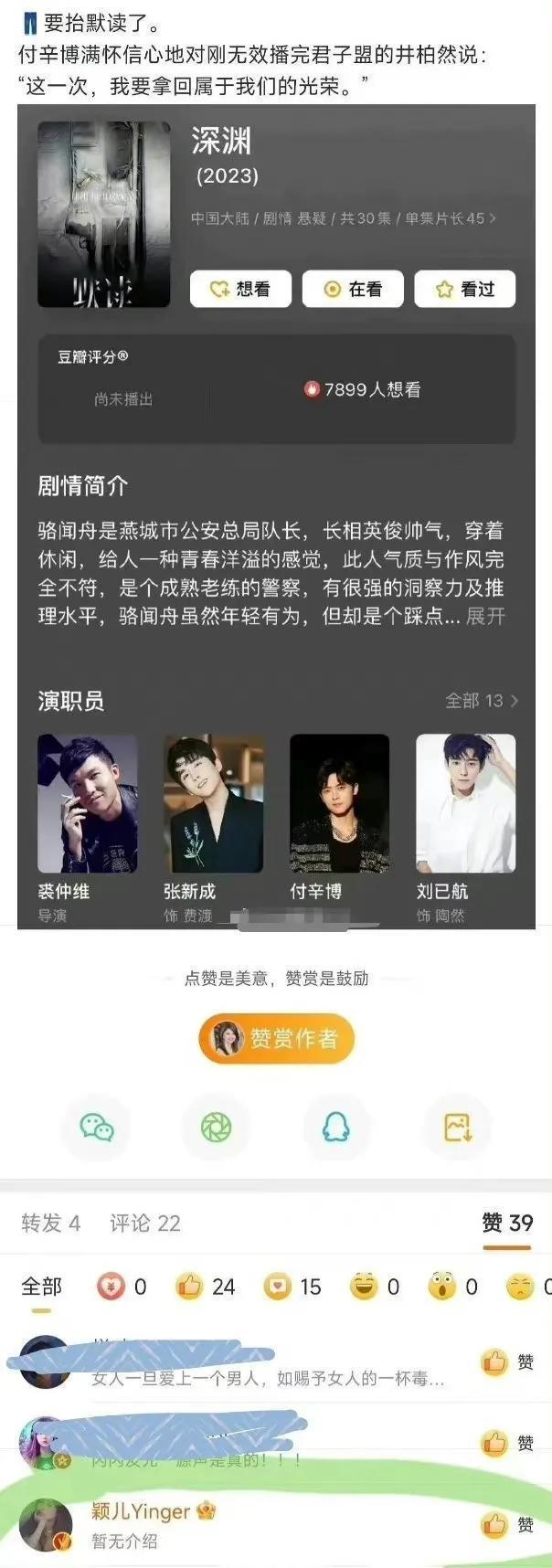This screenshot has height=1568, width=552.
Task: Filter by red envelope reactions showing 0
Action: click(121, 1287)
